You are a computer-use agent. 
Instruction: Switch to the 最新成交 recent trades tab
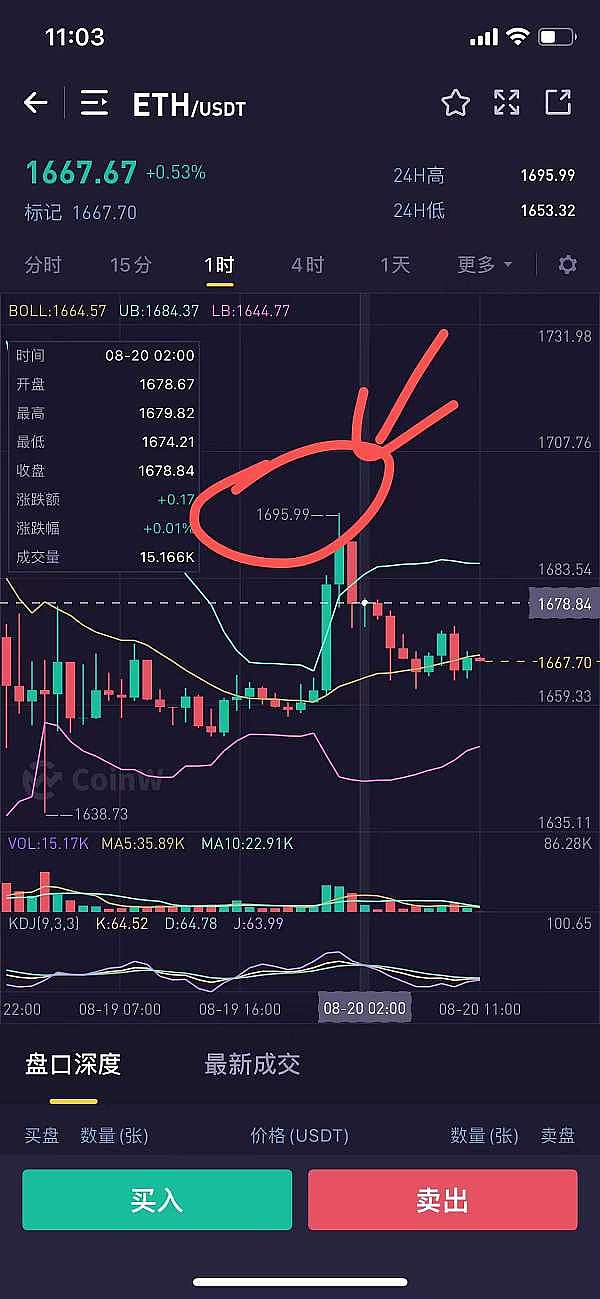click(252, 1064)
